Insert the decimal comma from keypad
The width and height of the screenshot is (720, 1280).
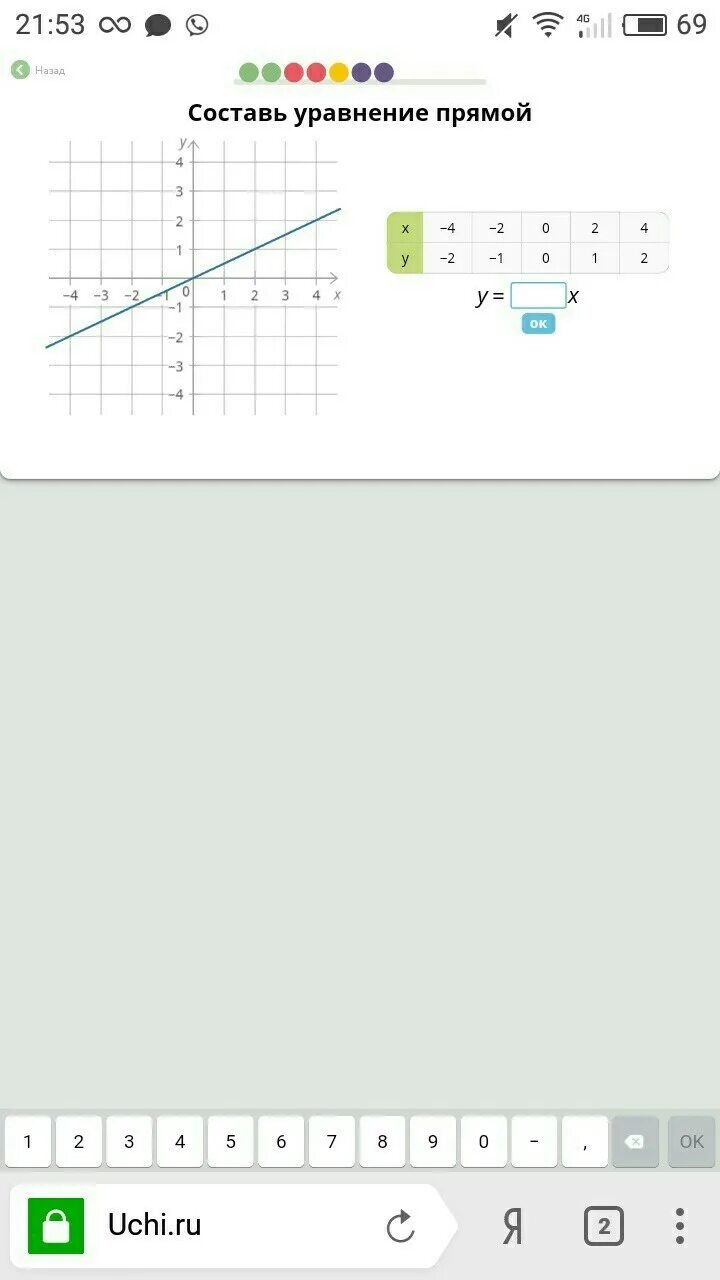click(x=585, y=1142)
